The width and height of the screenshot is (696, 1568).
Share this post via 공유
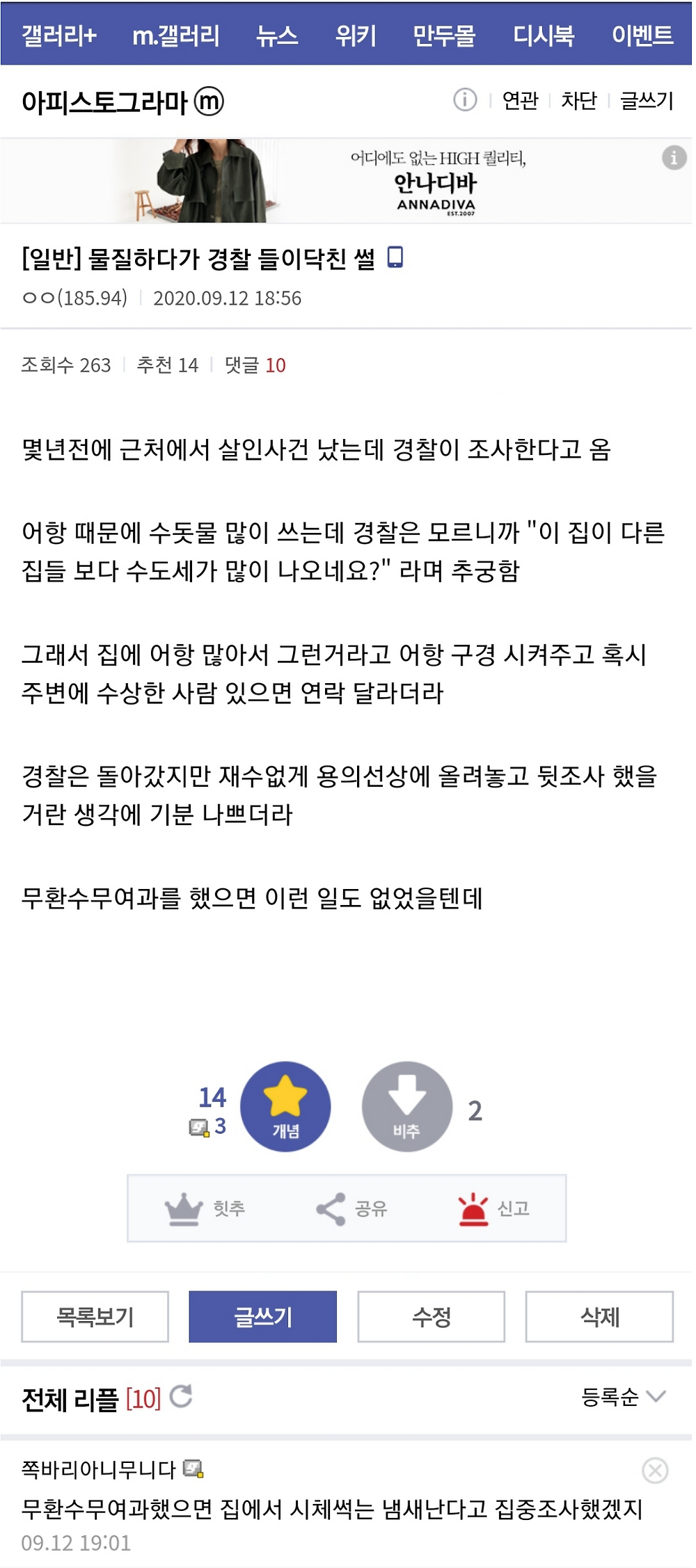(351, 1208)
